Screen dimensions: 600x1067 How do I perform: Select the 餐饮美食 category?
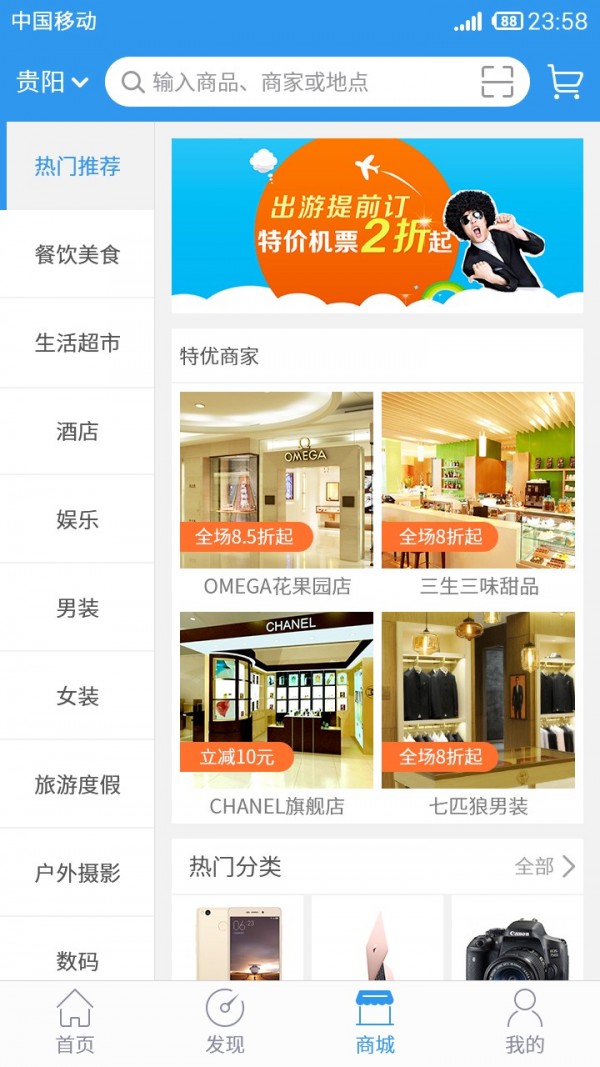pos(77,255)
